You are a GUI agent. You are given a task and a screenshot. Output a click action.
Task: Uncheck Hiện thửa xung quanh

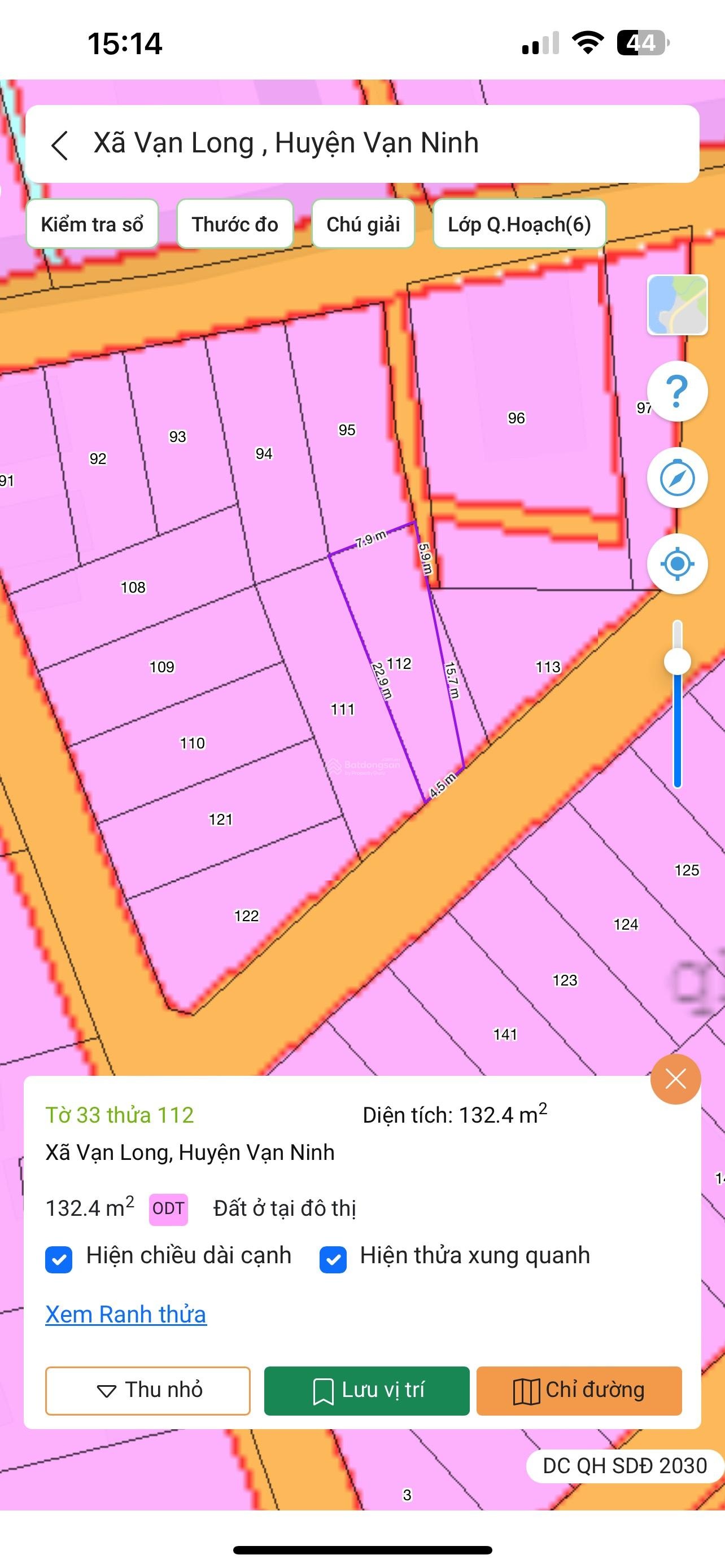coord(333,1259)
